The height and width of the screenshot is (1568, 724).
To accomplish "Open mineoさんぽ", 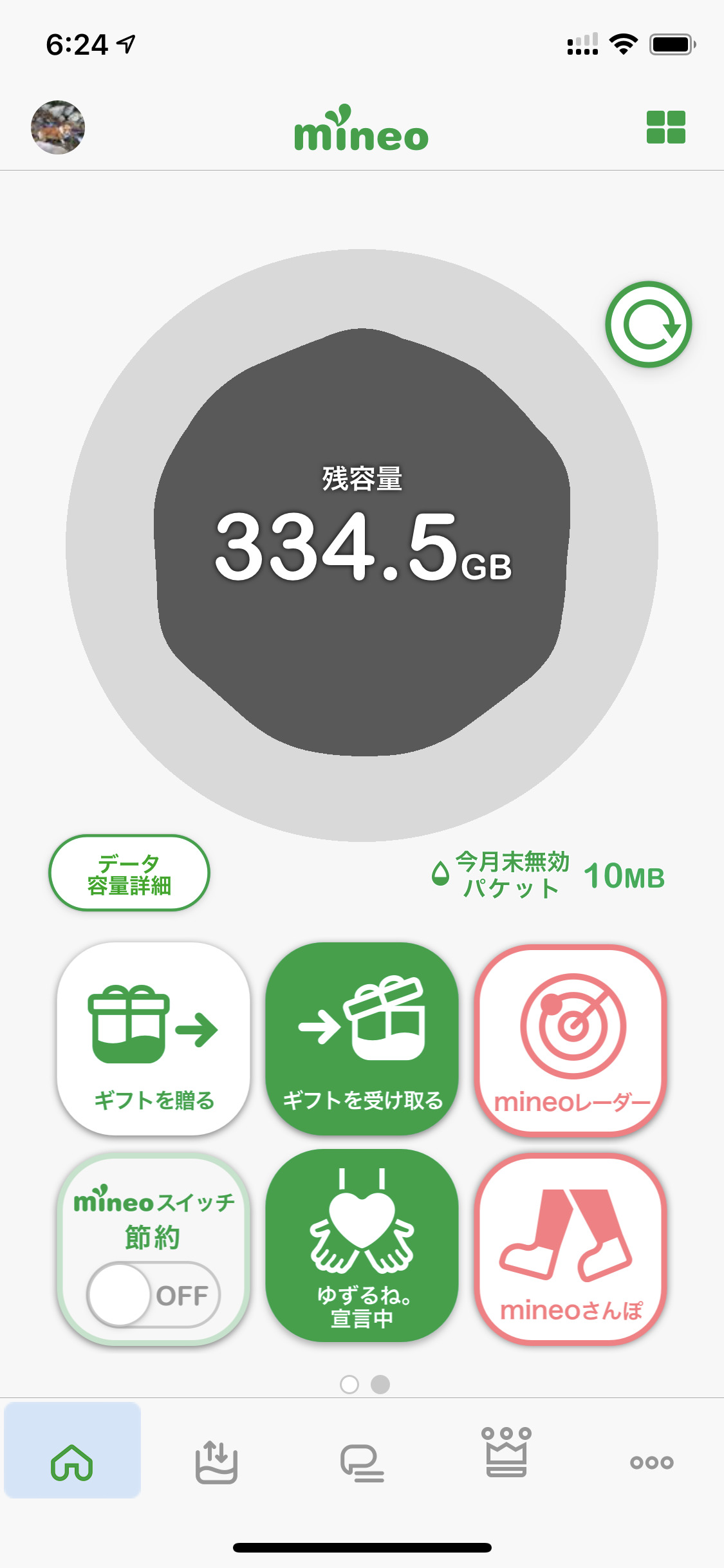I will 571,1249.
